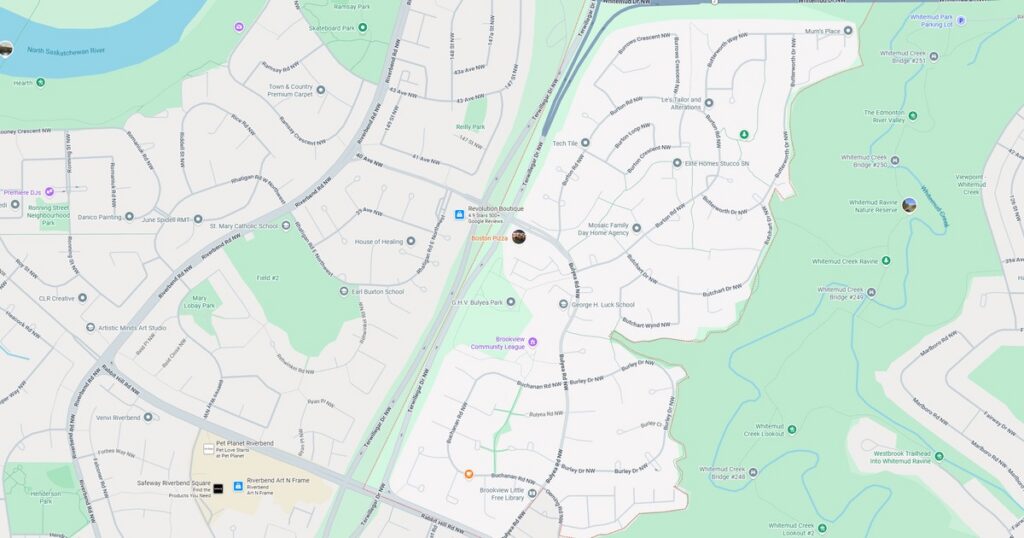
Task: Select the Revolution Boutique marker
Action: point(459,213)
